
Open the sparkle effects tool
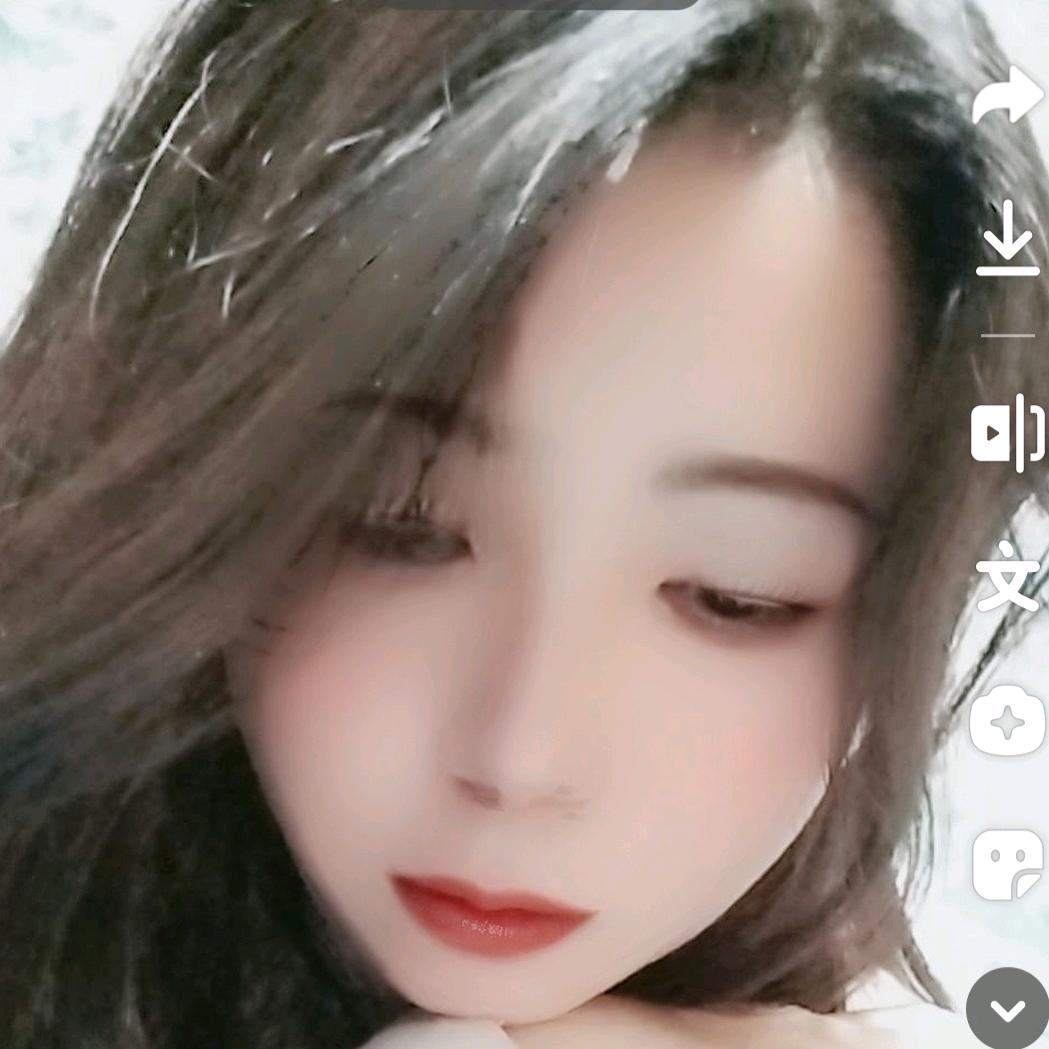[1008, 721]
